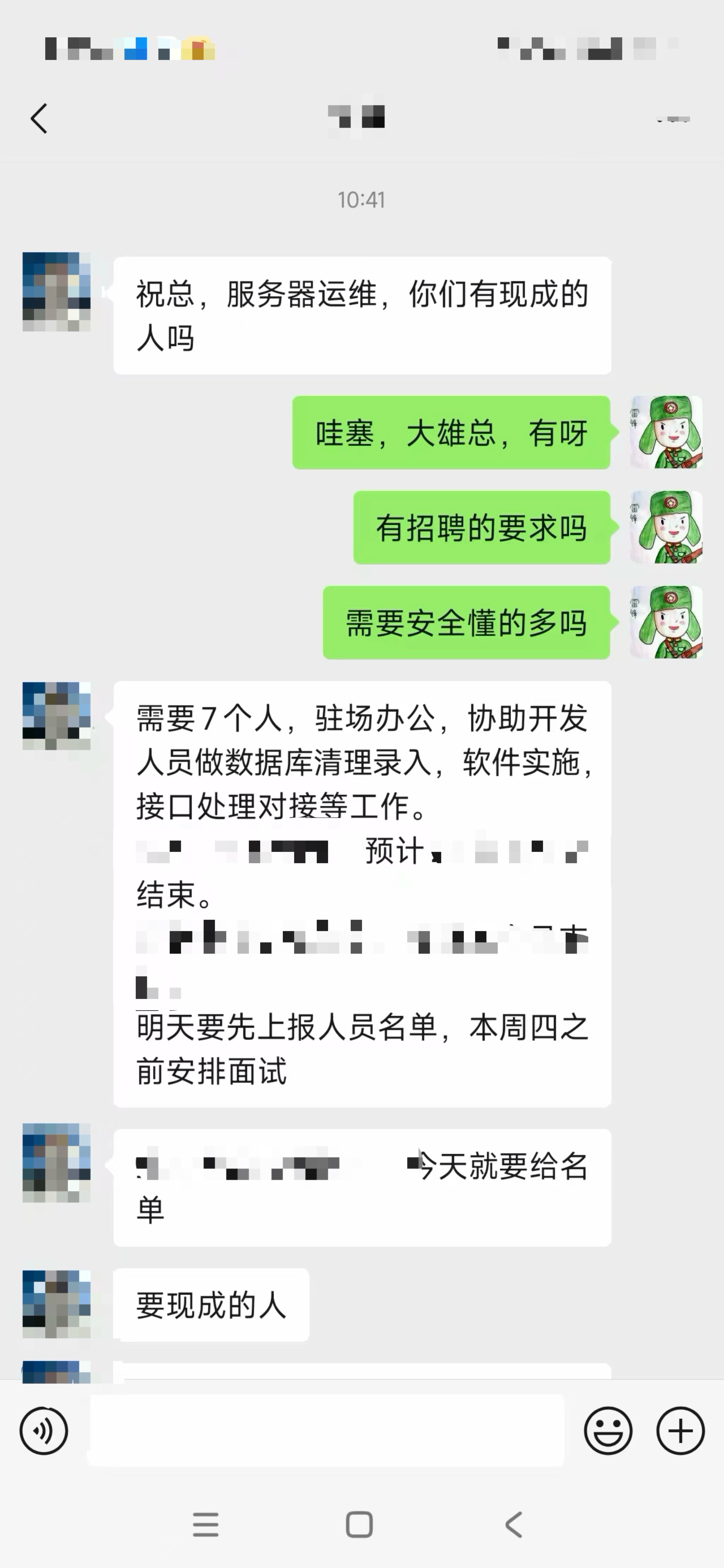This screenshot has height=1568, width=724.
Task: Open the emoji sticker panel
Action: click(x=607, y=1431)
